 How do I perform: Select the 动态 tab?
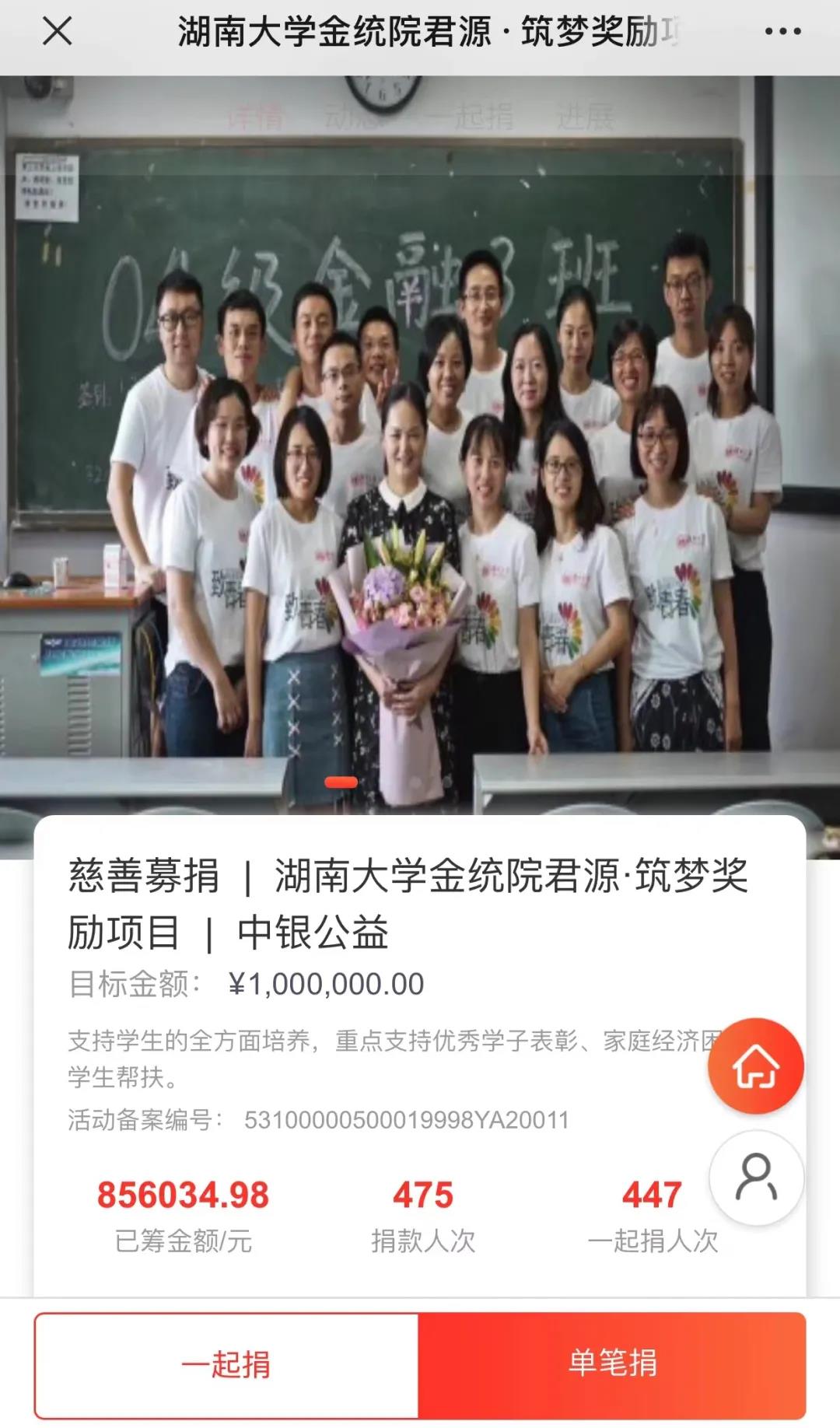point(352,117)
